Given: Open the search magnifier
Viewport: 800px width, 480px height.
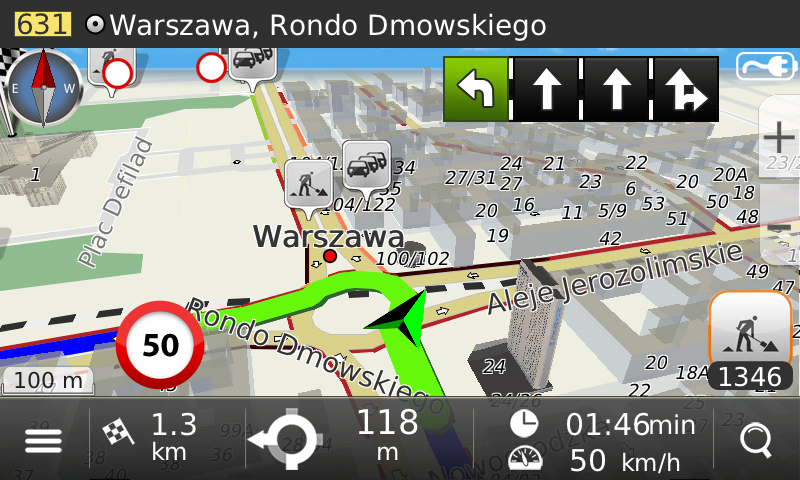Looking at the screenshot, I should coord(757,440).
